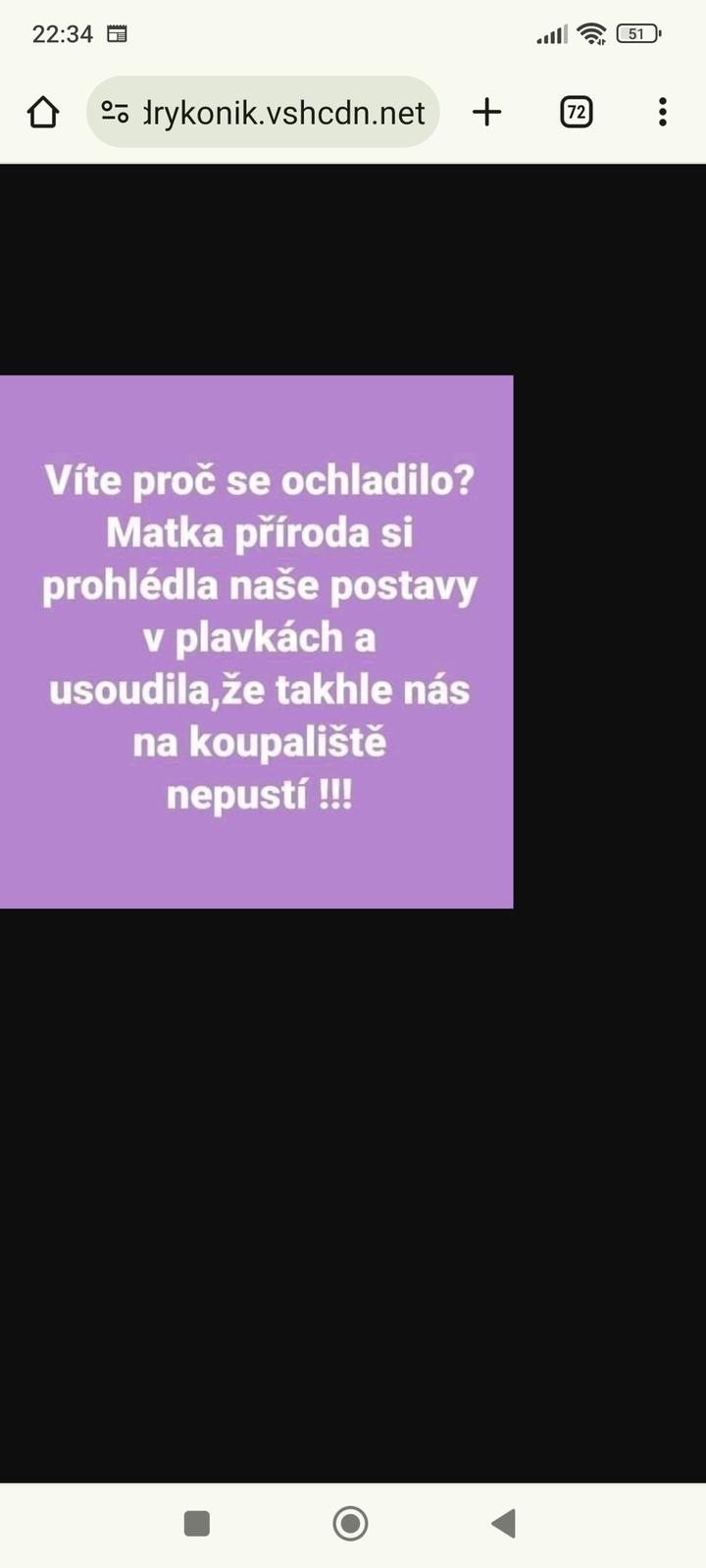Open the browser overflow menu

point(663,113)
